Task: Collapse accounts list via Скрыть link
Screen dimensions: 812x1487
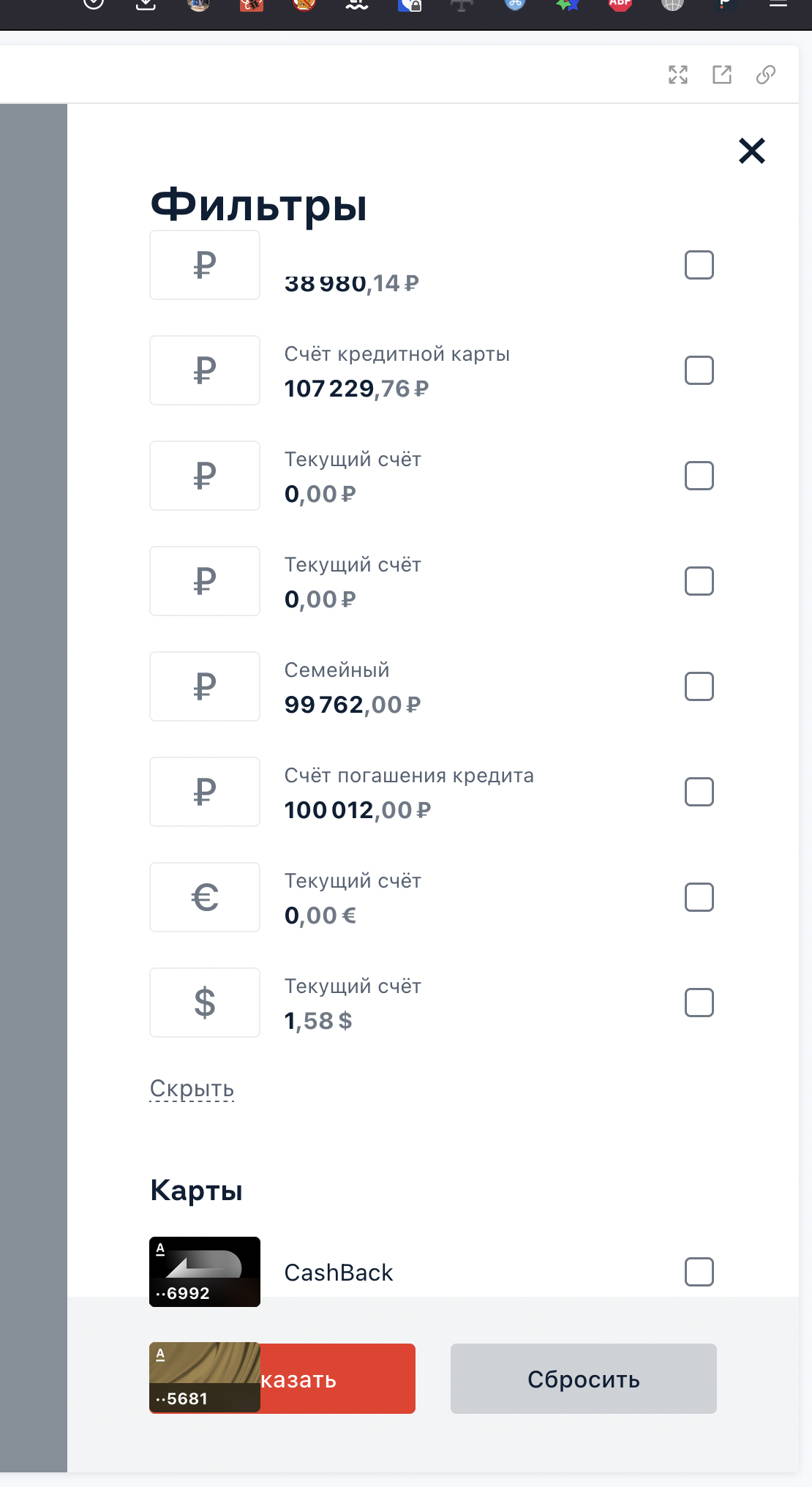Action: 192,1088
